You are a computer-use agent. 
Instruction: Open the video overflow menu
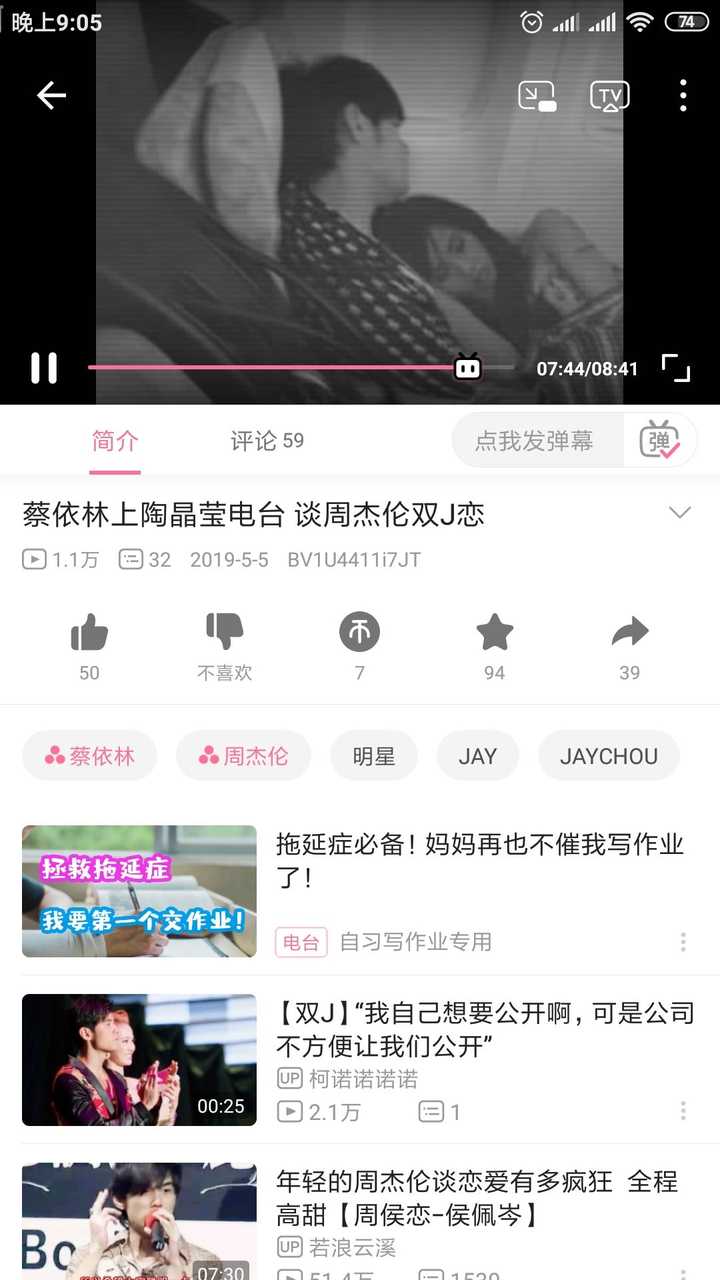coord(683,95)
